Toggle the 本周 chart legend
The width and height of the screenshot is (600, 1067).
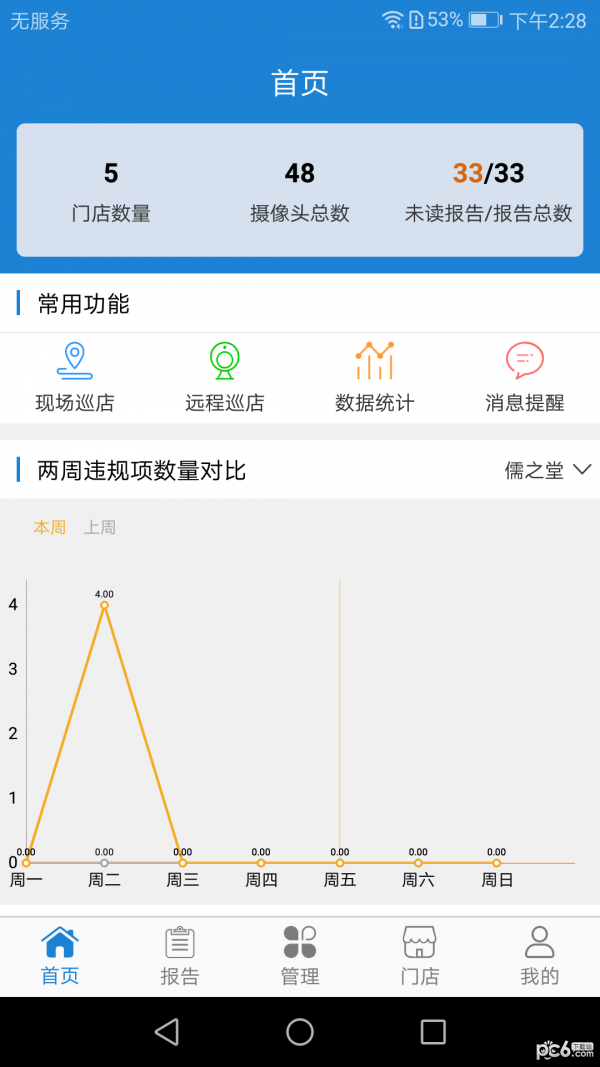[x=50, y=527]
